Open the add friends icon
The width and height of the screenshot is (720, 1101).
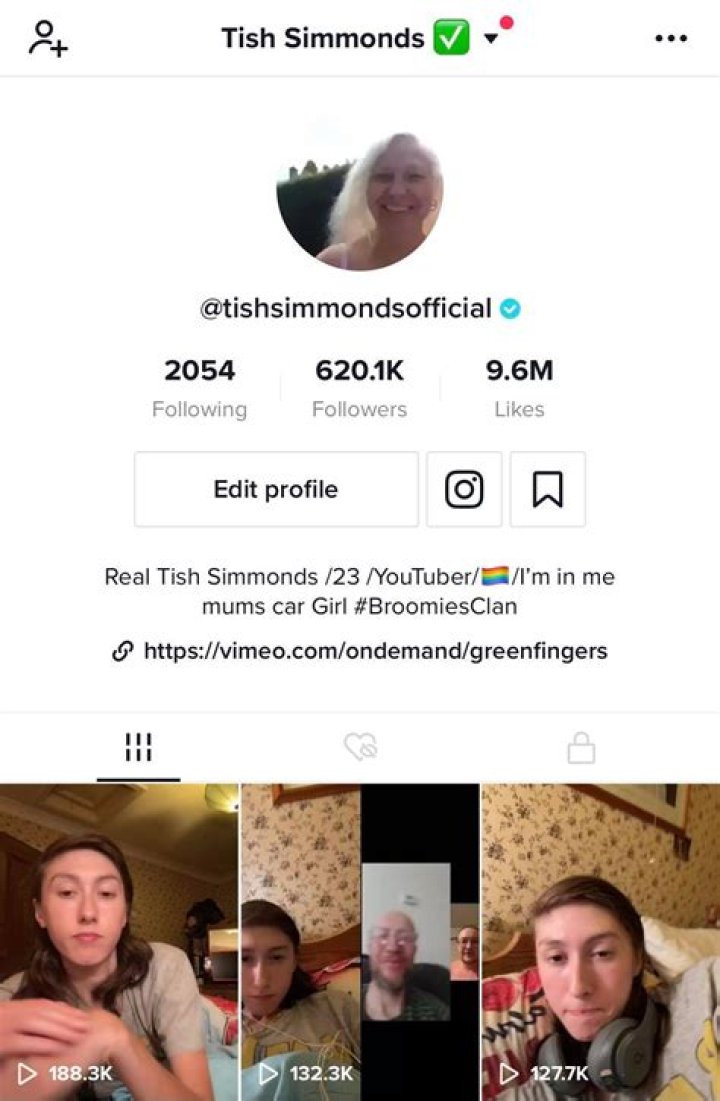pos(47,38)
